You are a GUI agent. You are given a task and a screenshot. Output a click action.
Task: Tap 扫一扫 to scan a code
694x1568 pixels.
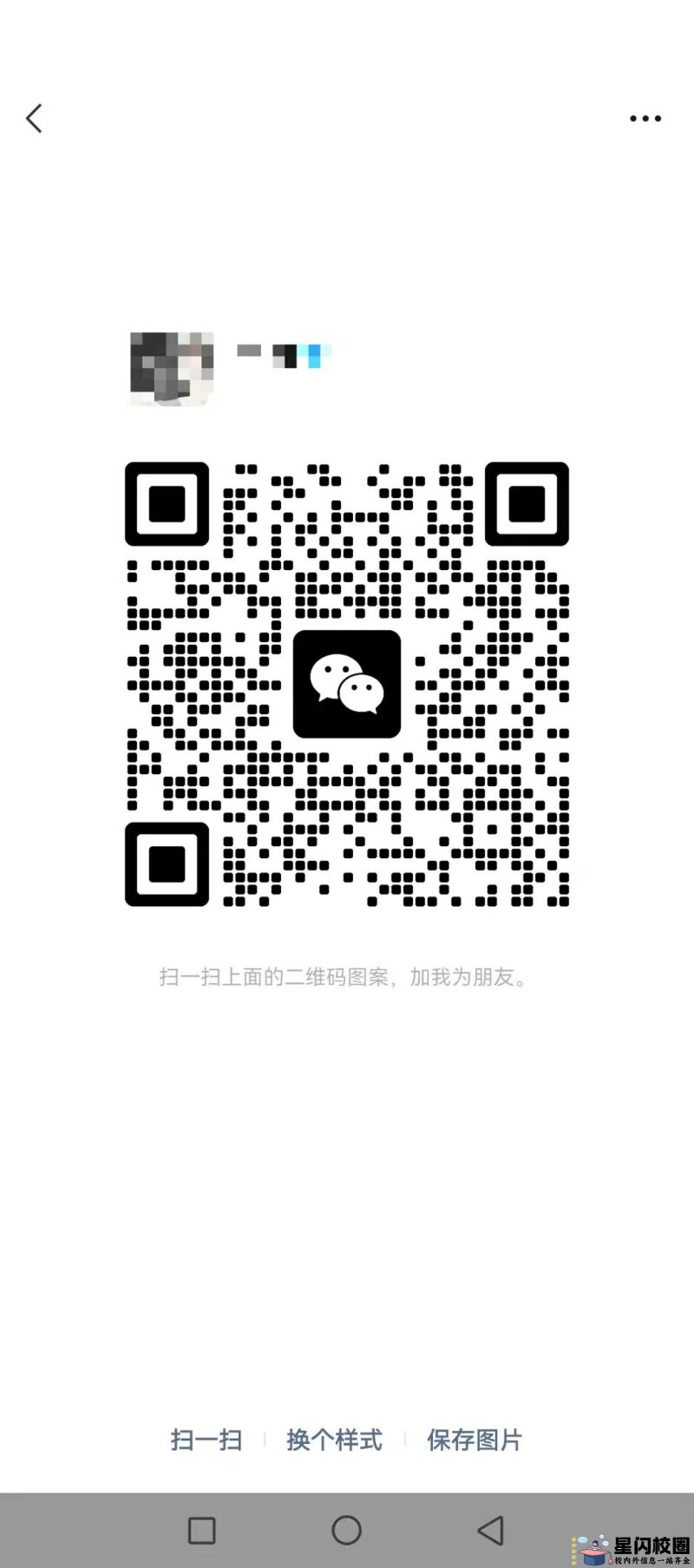pos(206,1440)
